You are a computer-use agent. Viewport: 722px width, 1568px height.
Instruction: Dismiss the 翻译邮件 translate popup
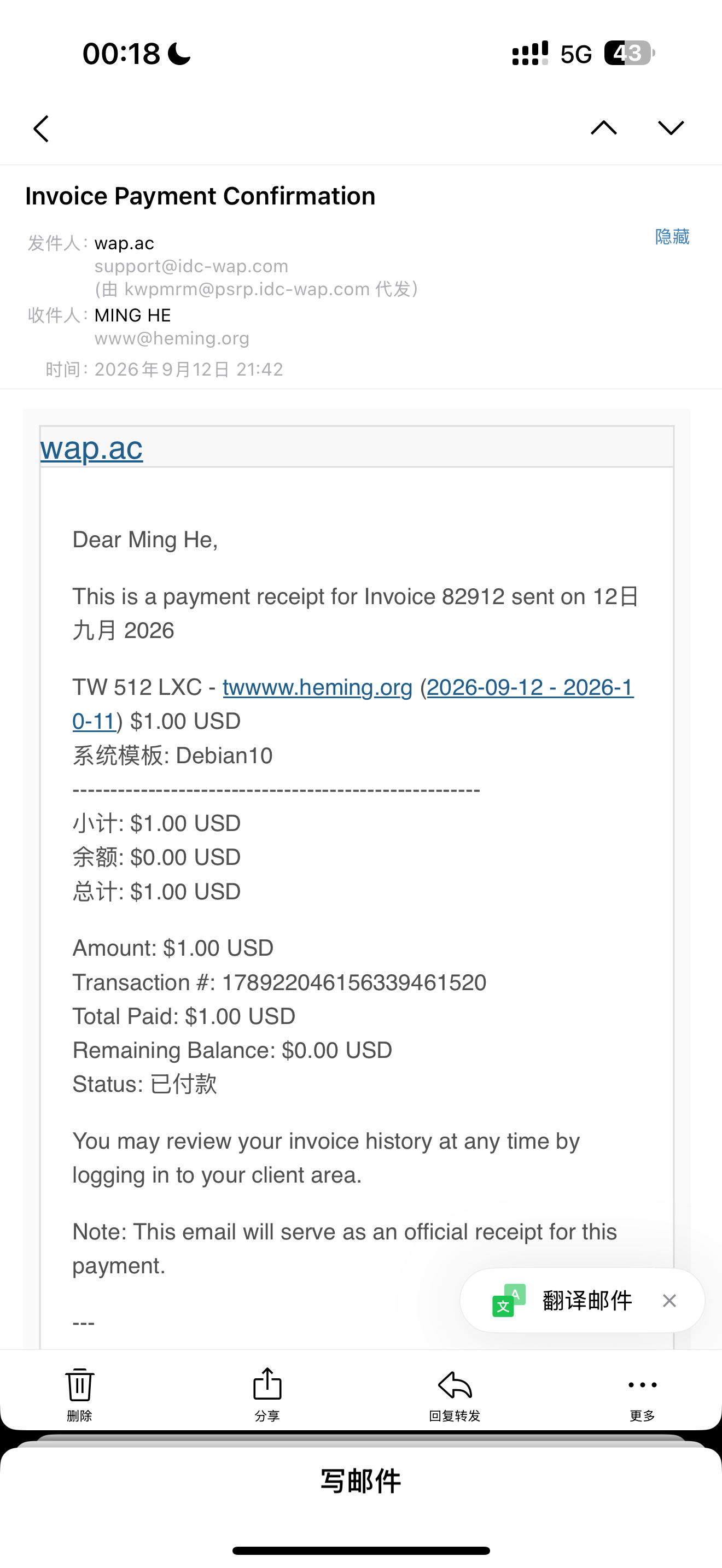[x=669, y=1301]
